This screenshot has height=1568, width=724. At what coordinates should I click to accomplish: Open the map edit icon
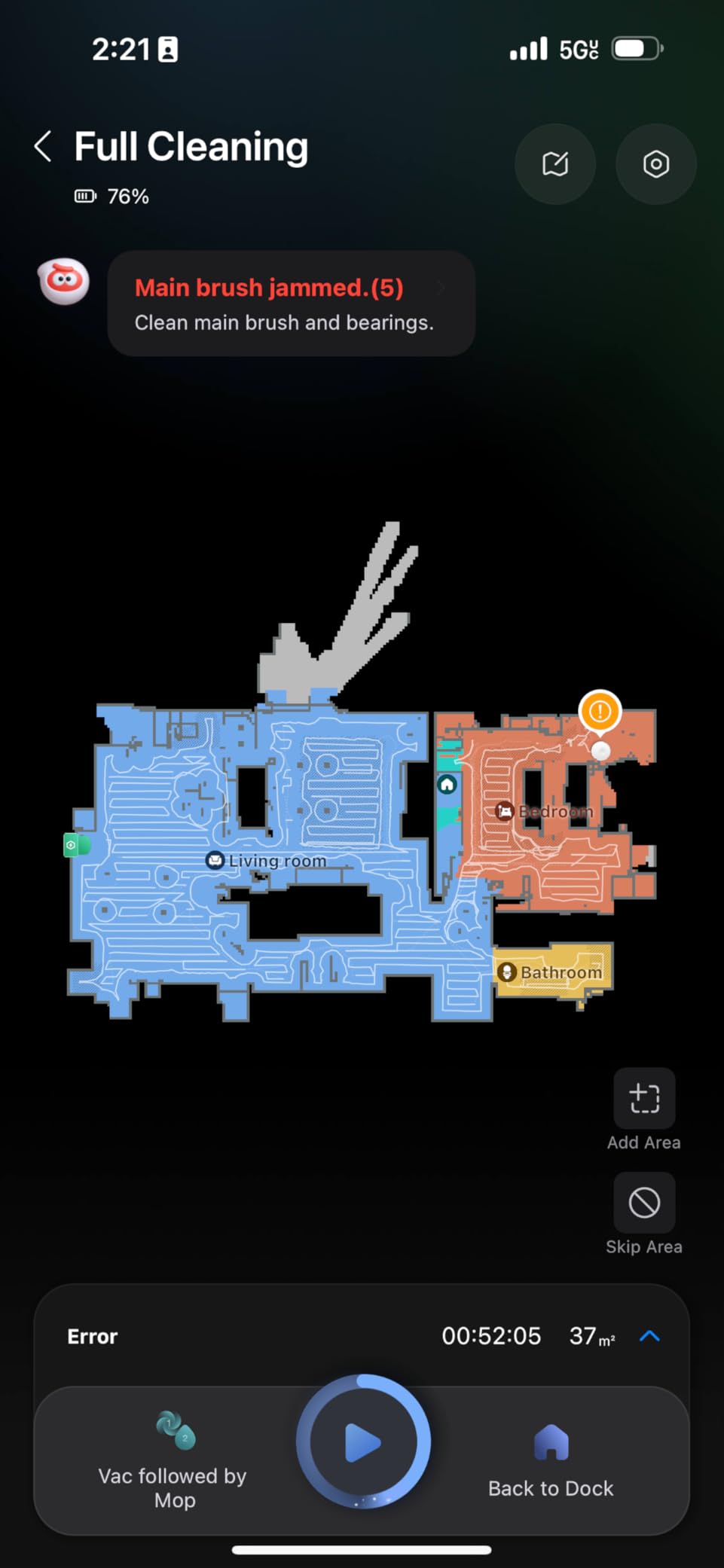(x=555, y=163)
